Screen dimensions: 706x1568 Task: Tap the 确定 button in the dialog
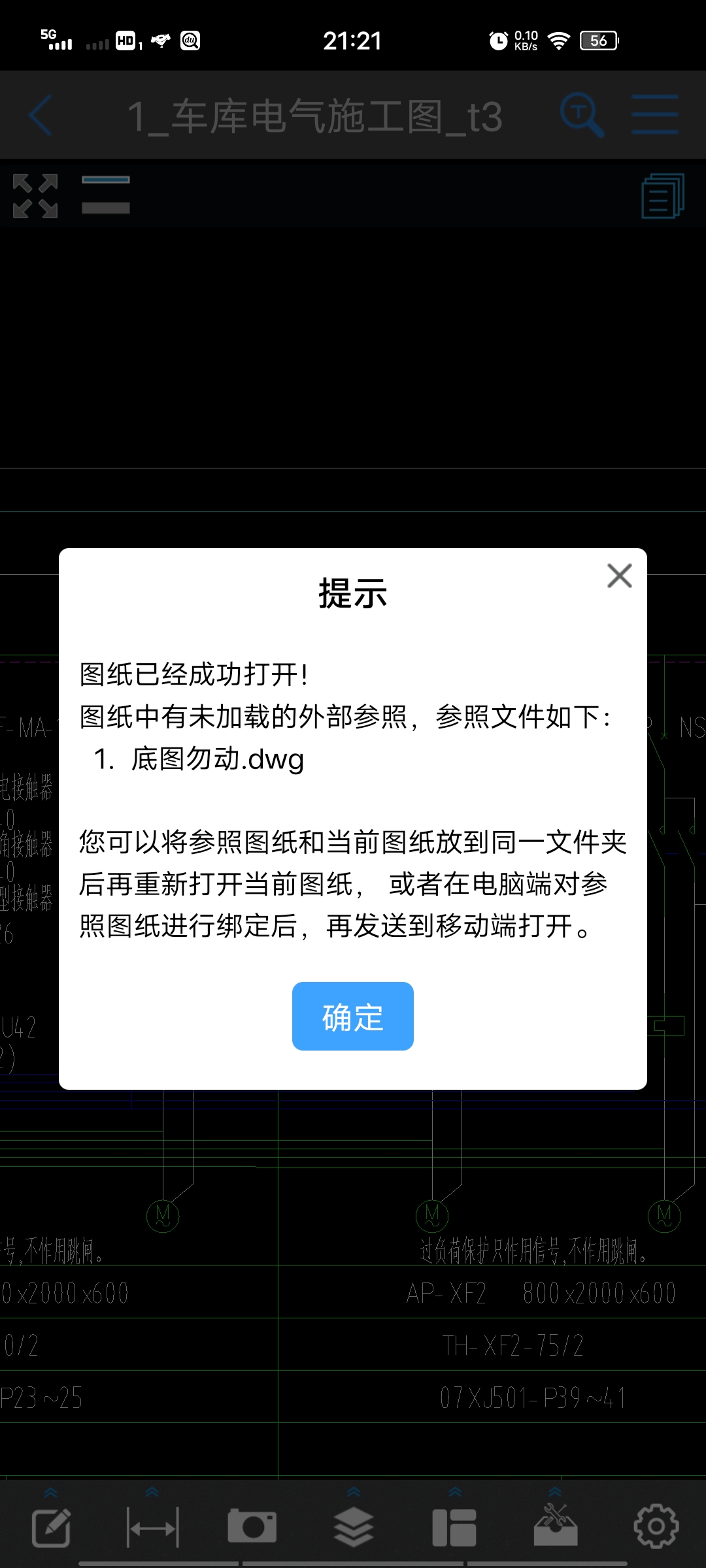[x=352, y=1017]
